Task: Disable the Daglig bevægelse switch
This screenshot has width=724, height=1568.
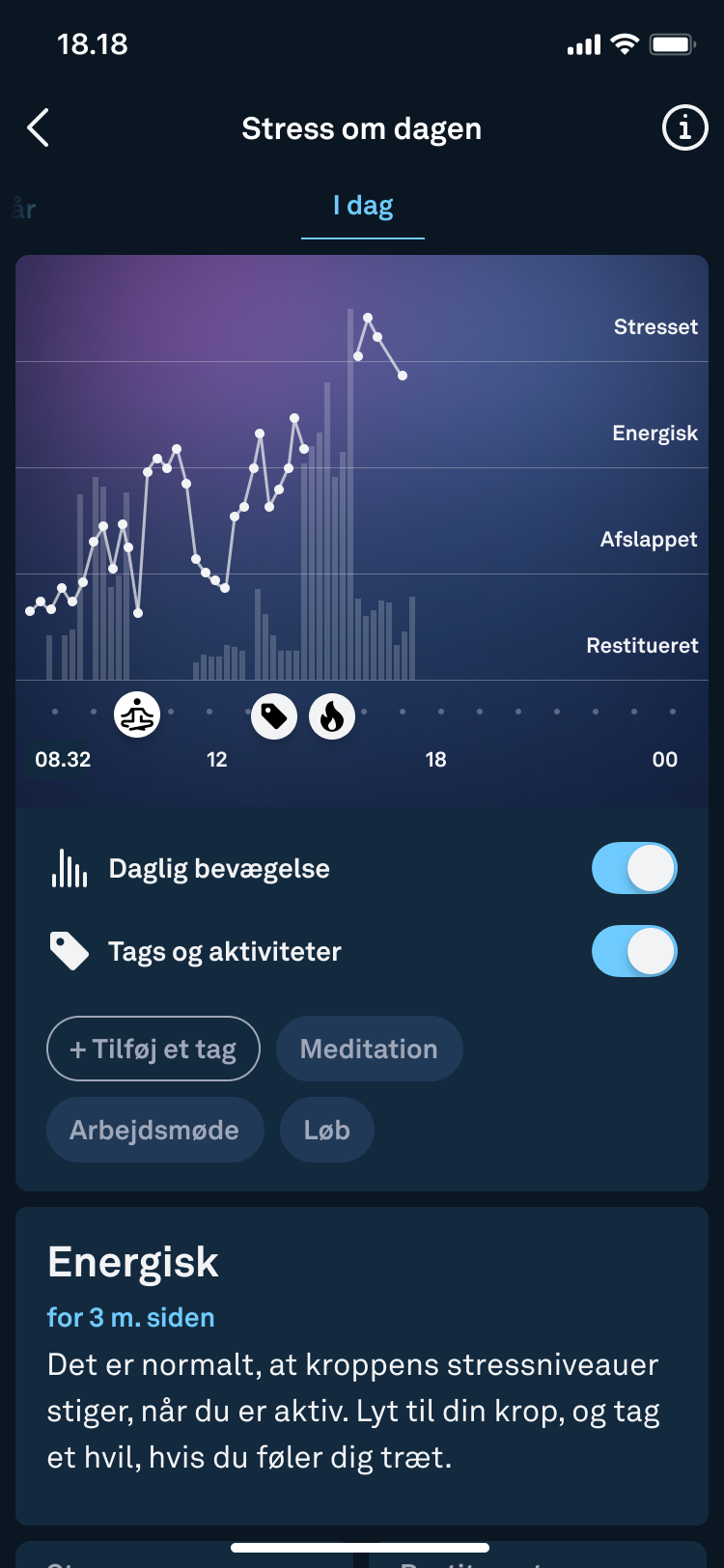Action: [x=634, y=868]
